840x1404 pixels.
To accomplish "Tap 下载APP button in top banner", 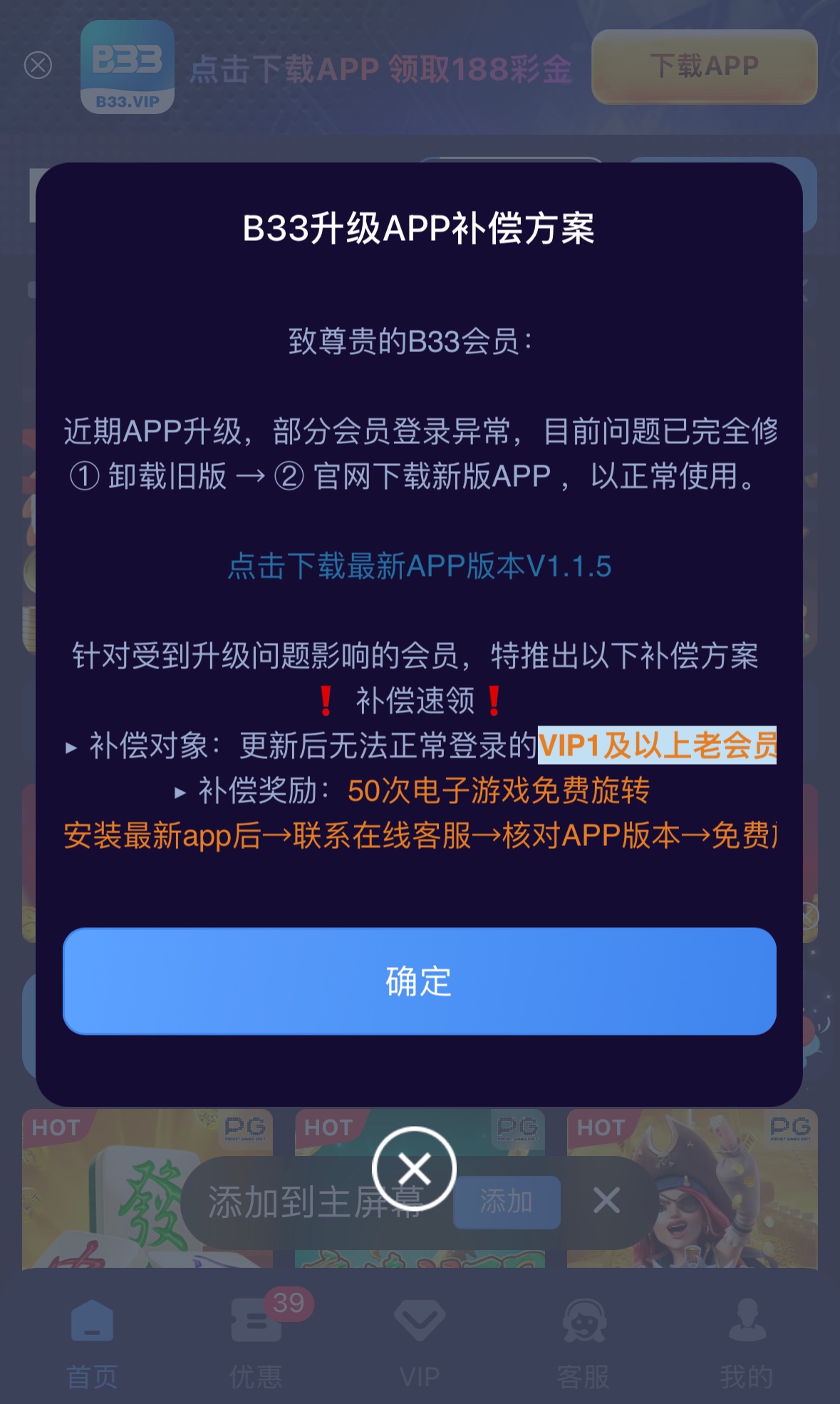I will [704, 66].
